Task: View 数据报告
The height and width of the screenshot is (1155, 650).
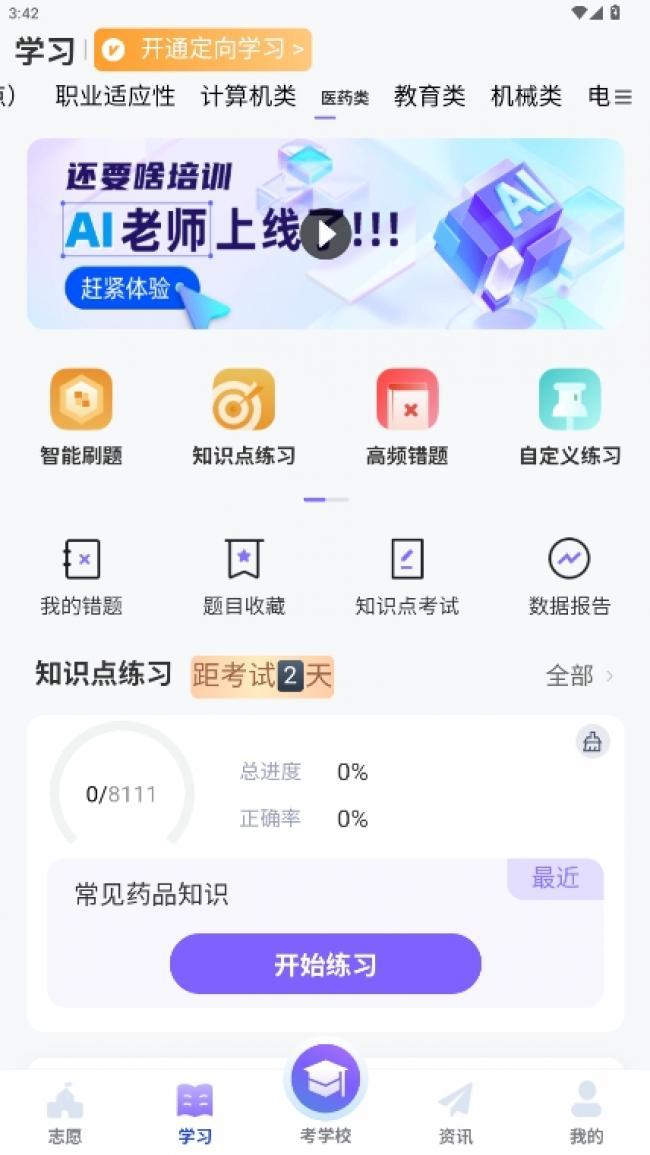Action: [x=570, y=578]
